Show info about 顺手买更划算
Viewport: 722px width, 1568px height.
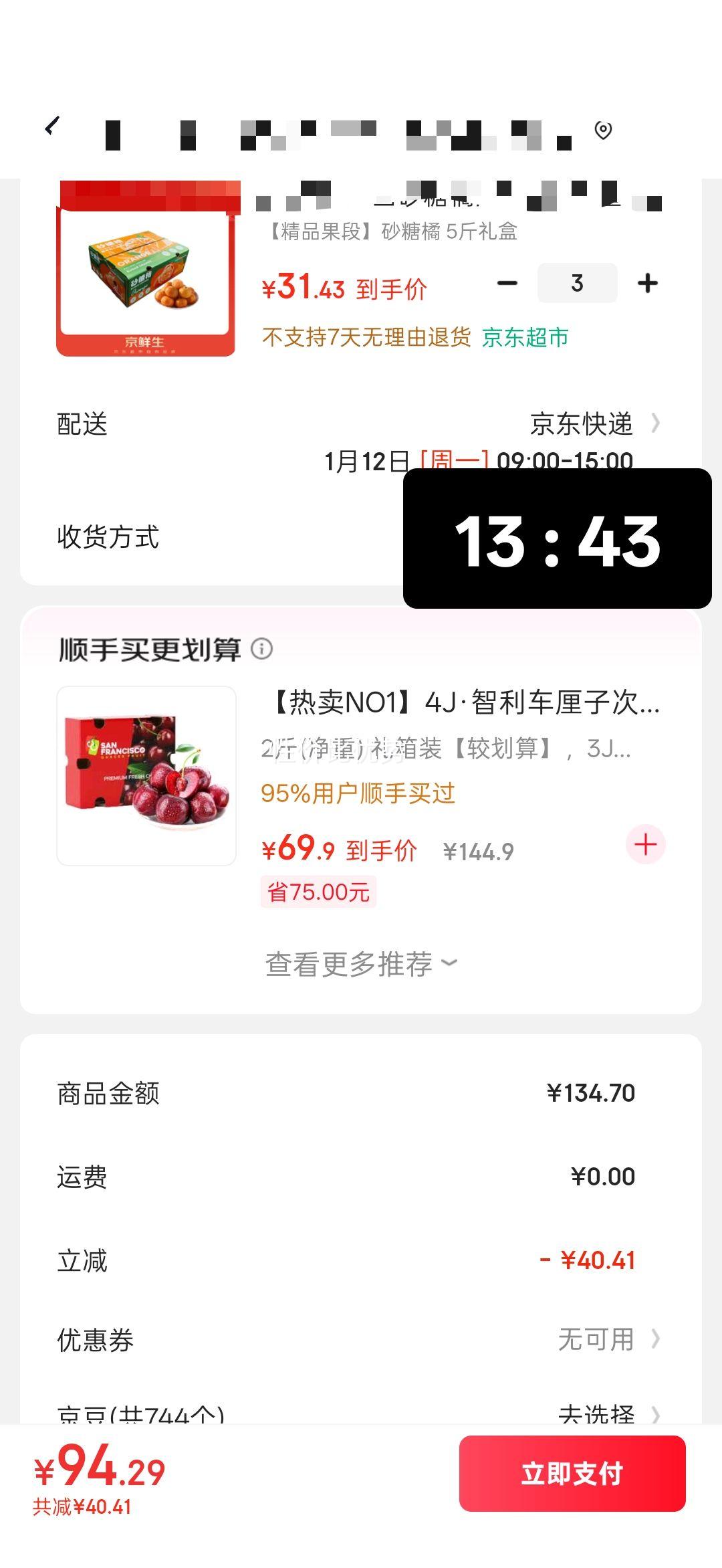pyautogui.click(x=261, y=648)
